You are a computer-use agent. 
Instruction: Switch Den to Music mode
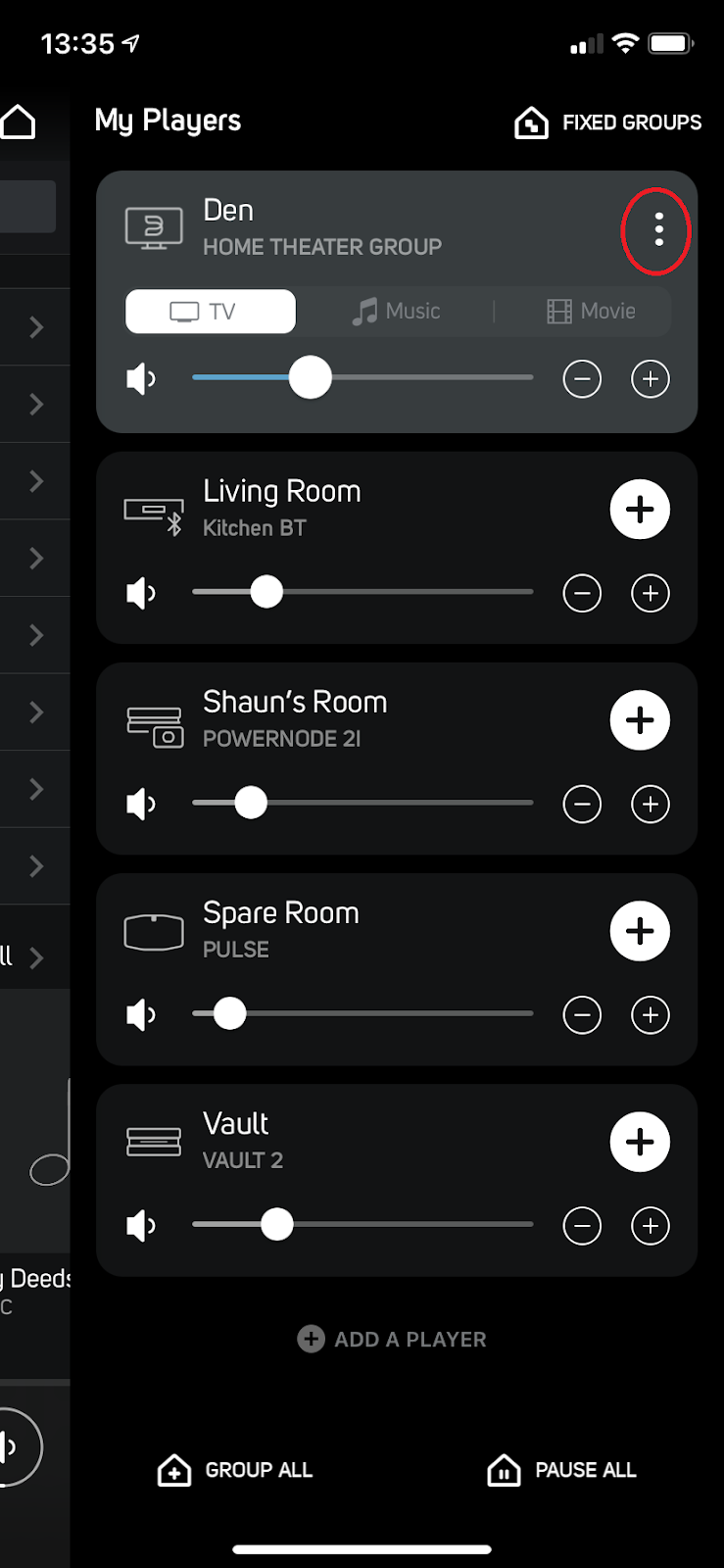click(396, 312)
